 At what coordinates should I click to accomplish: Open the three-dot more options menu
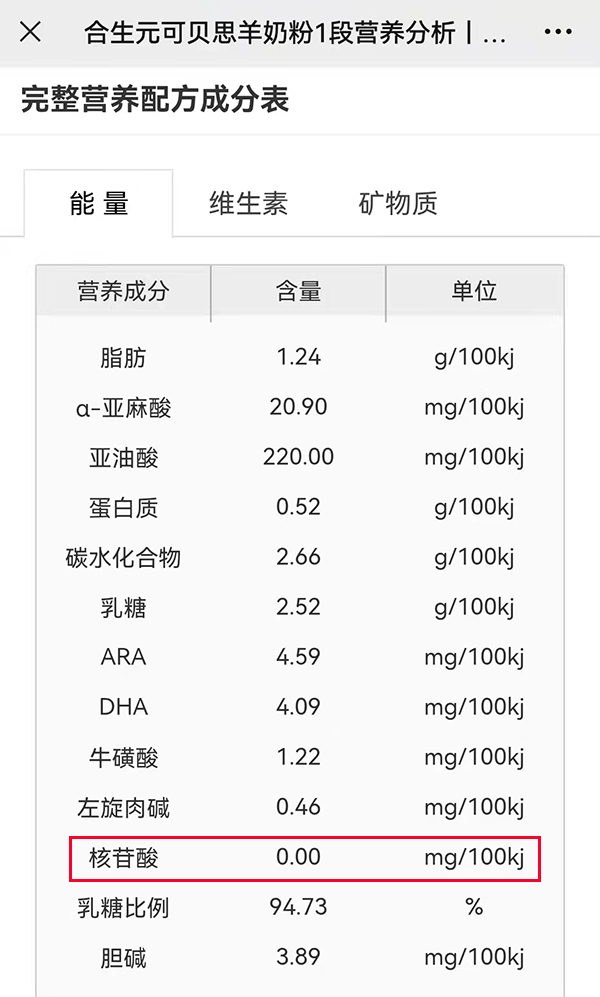point(558,33)
